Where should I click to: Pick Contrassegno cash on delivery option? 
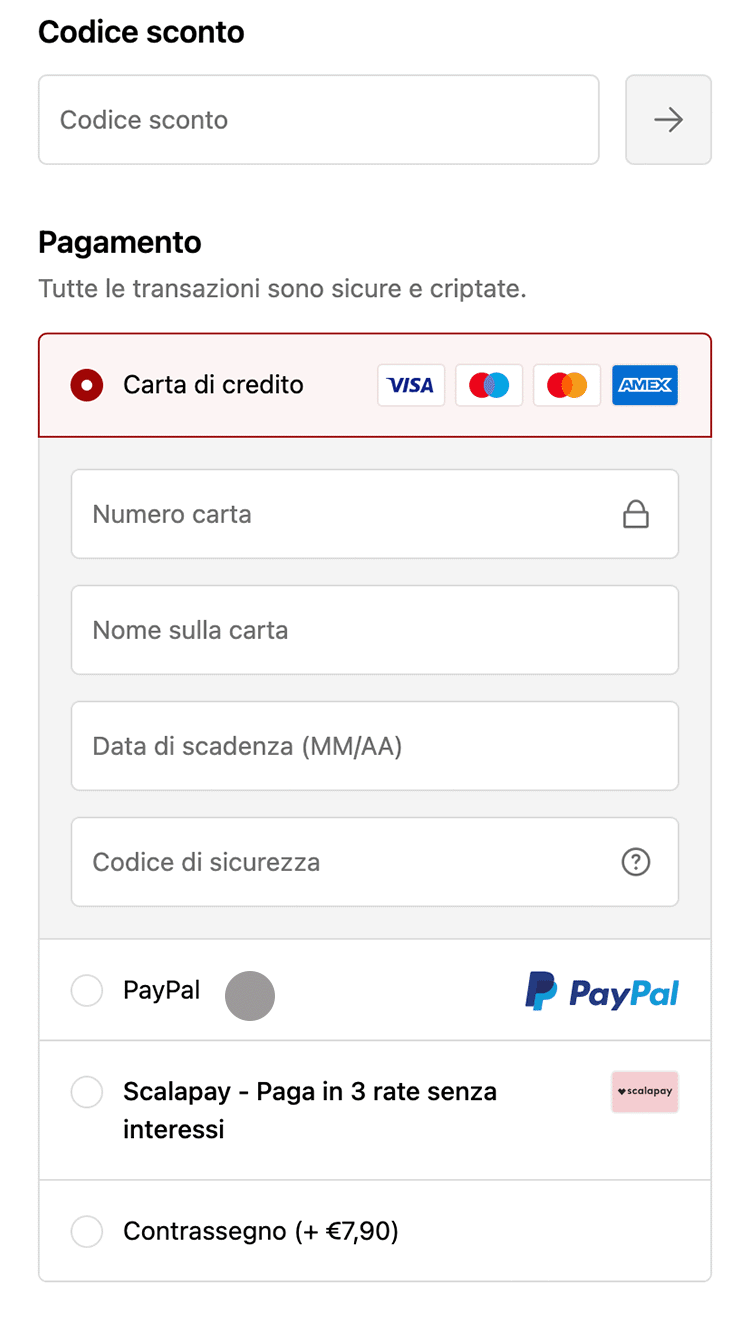[375, 1231]
